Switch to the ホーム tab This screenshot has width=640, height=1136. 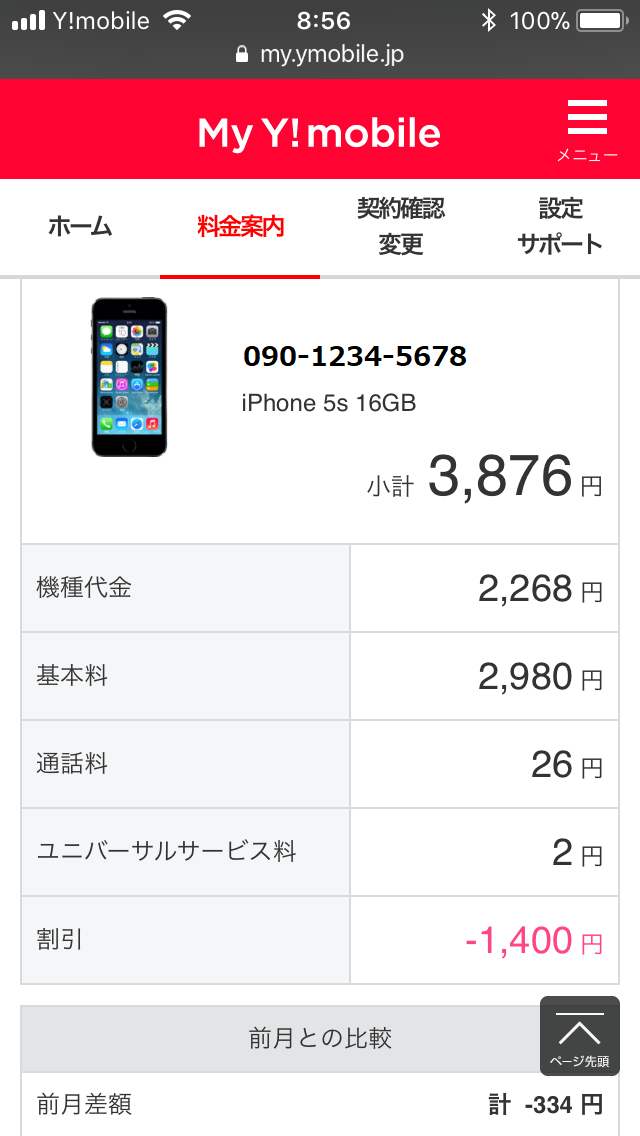click(x=80, y=227)
